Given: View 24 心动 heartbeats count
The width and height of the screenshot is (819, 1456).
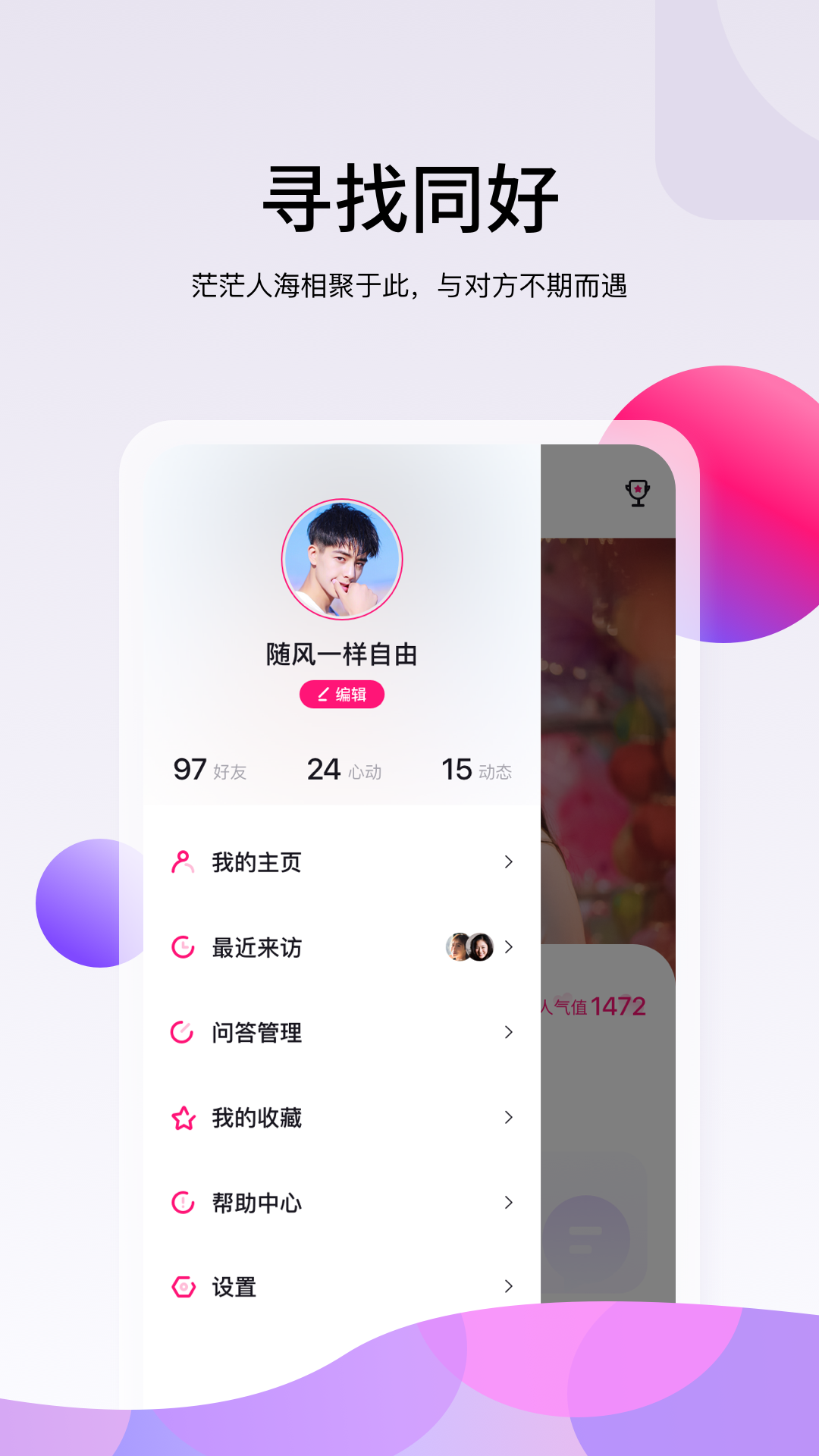Looking at the screenshot, I should 342,769.
